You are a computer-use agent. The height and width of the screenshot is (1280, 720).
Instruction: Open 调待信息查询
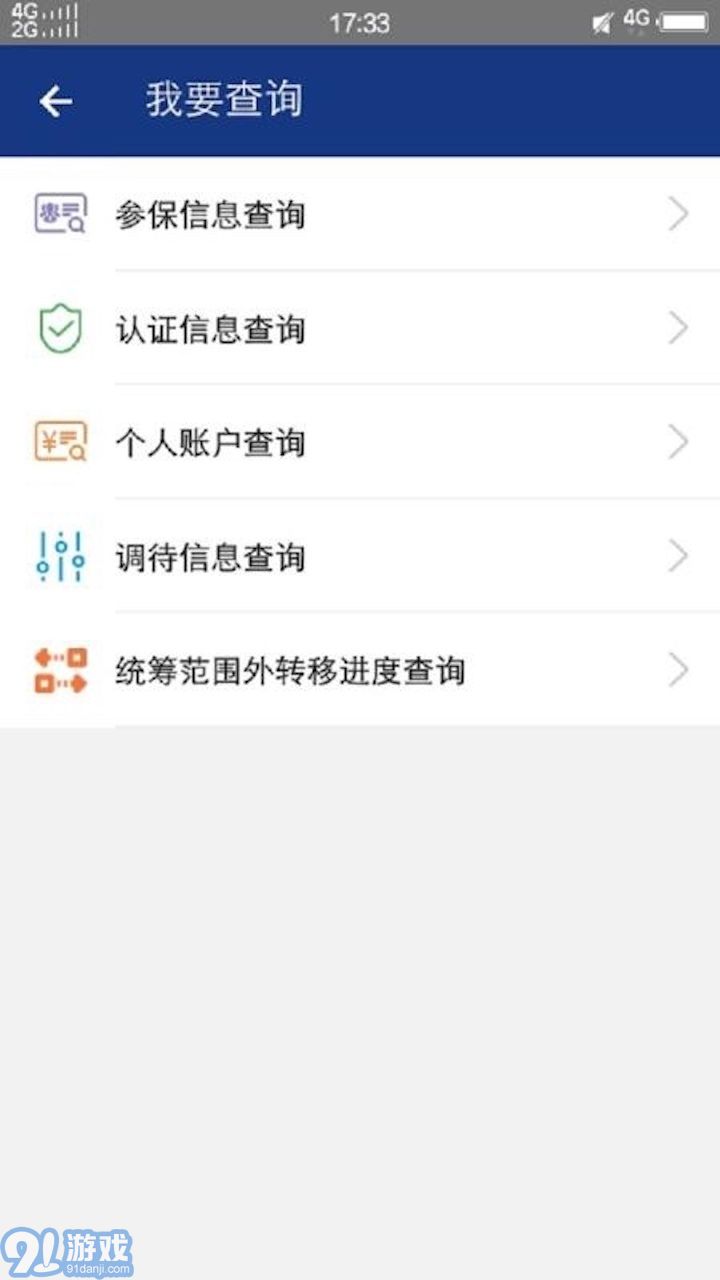[360, 556]
